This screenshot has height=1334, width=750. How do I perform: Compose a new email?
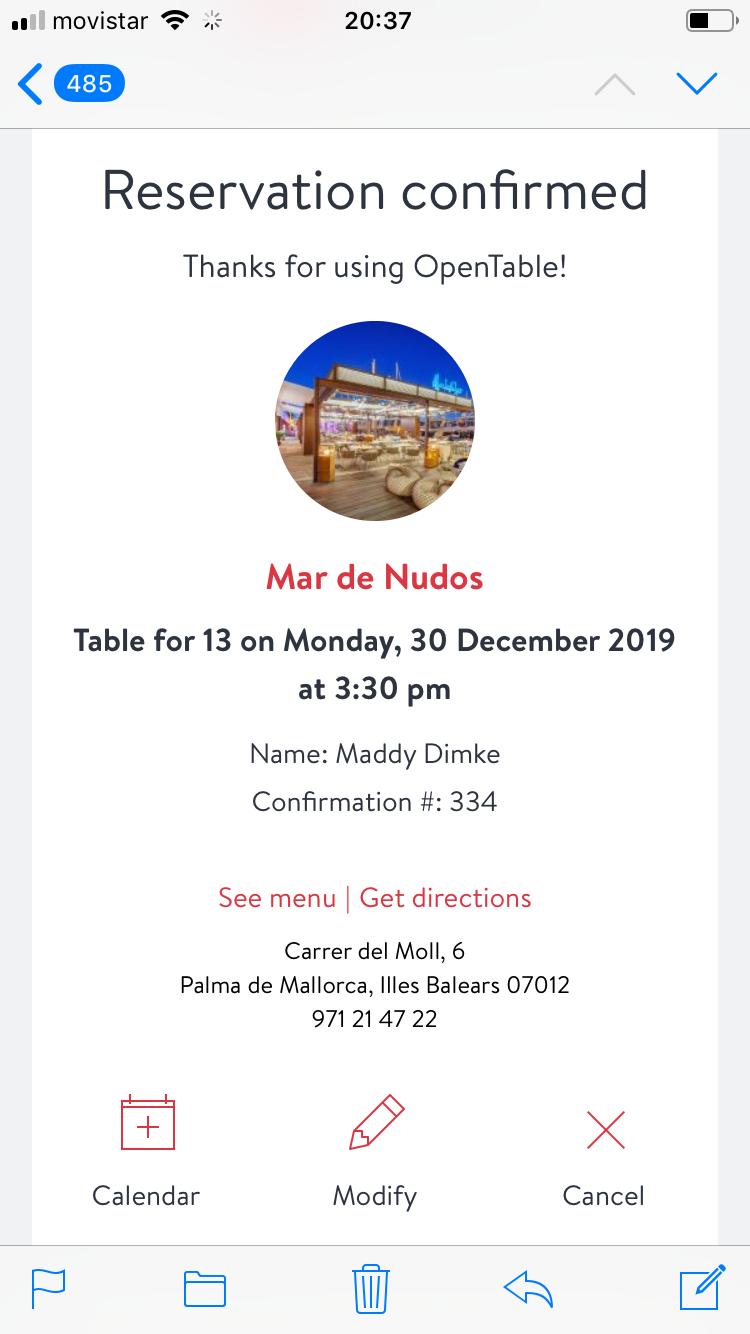coord(702,1287)
